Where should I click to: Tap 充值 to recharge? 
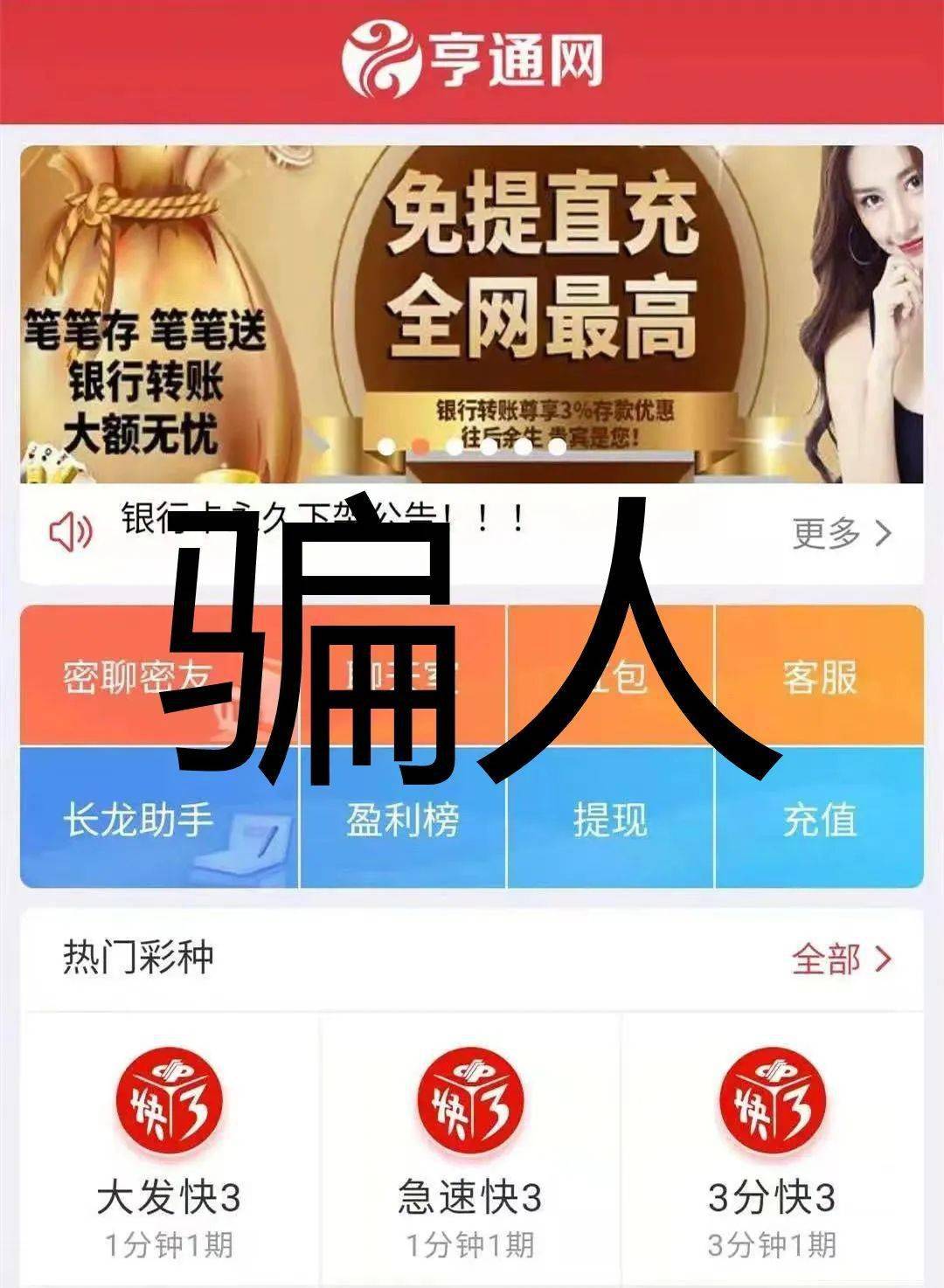click(819, 819)
